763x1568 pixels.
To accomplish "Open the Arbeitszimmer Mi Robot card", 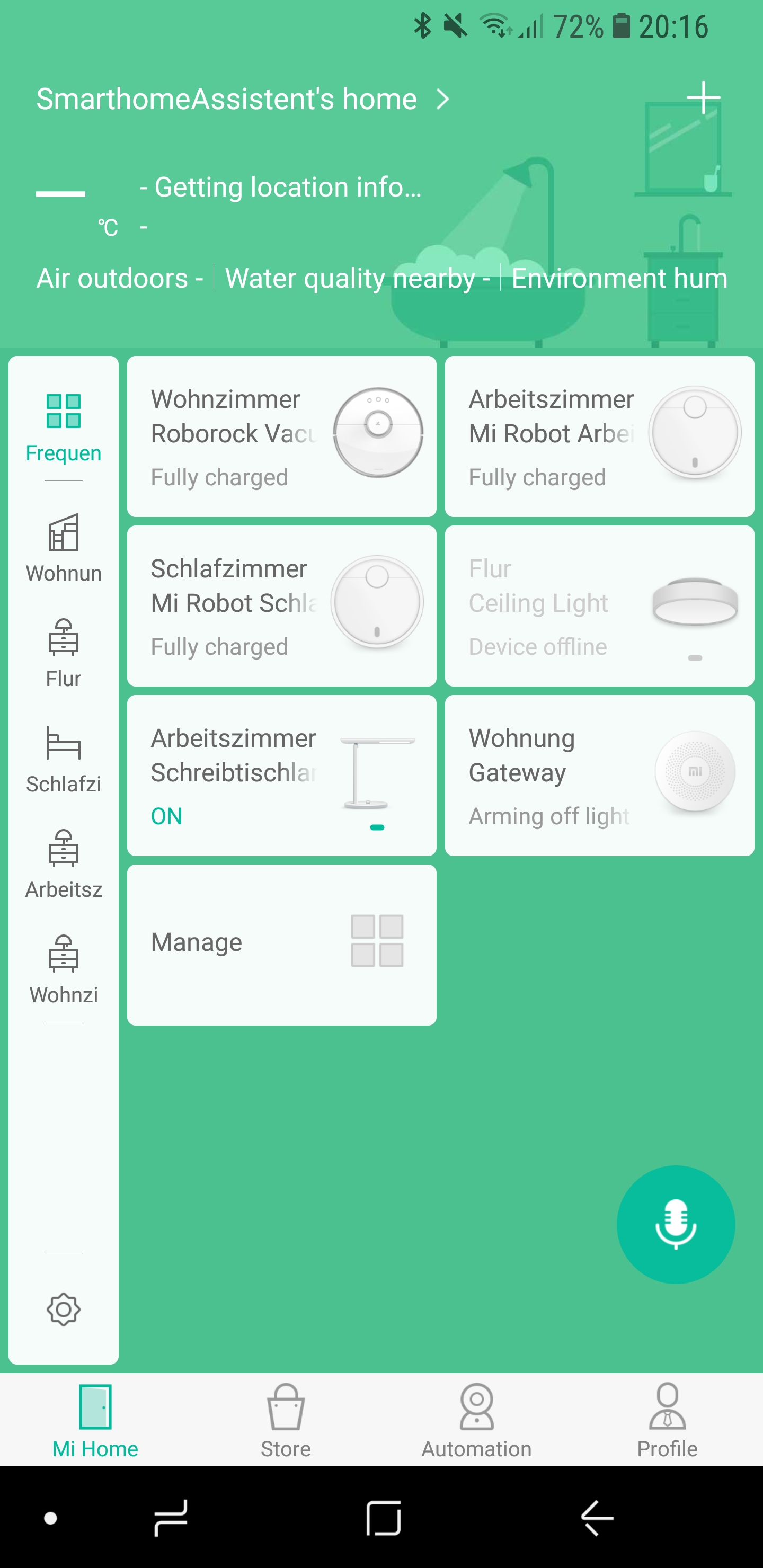I will [x=599, y=436].
